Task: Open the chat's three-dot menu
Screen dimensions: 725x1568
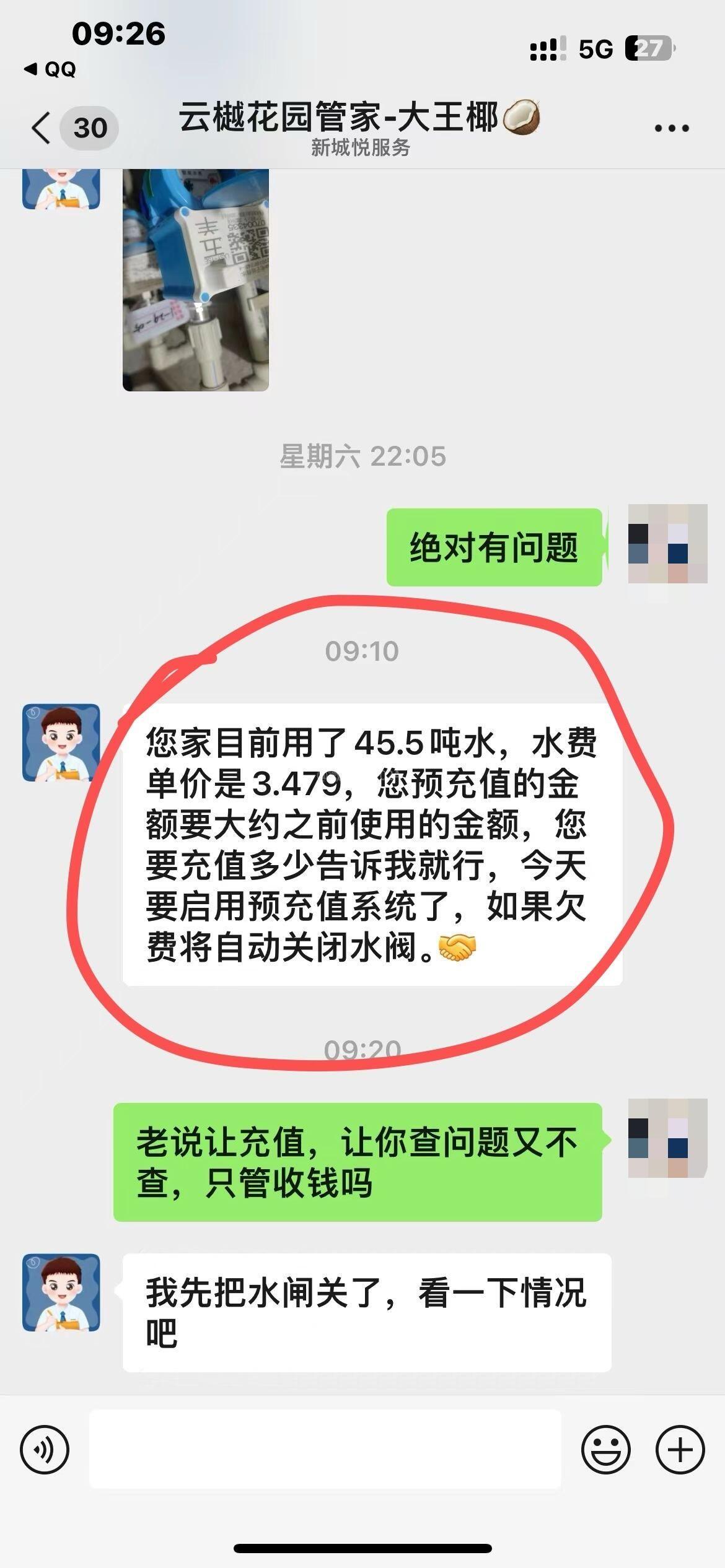Action: click(x=672, y=128)
